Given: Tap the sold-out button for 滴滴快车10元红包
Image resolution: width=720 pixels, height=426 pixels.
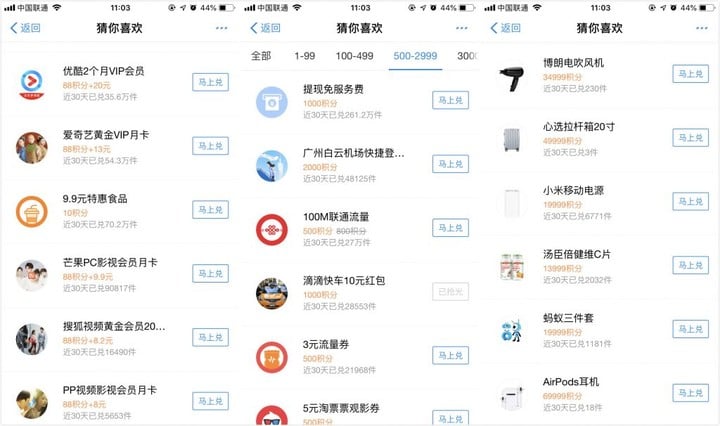Looking at the screenshot, I should (450, 292).
